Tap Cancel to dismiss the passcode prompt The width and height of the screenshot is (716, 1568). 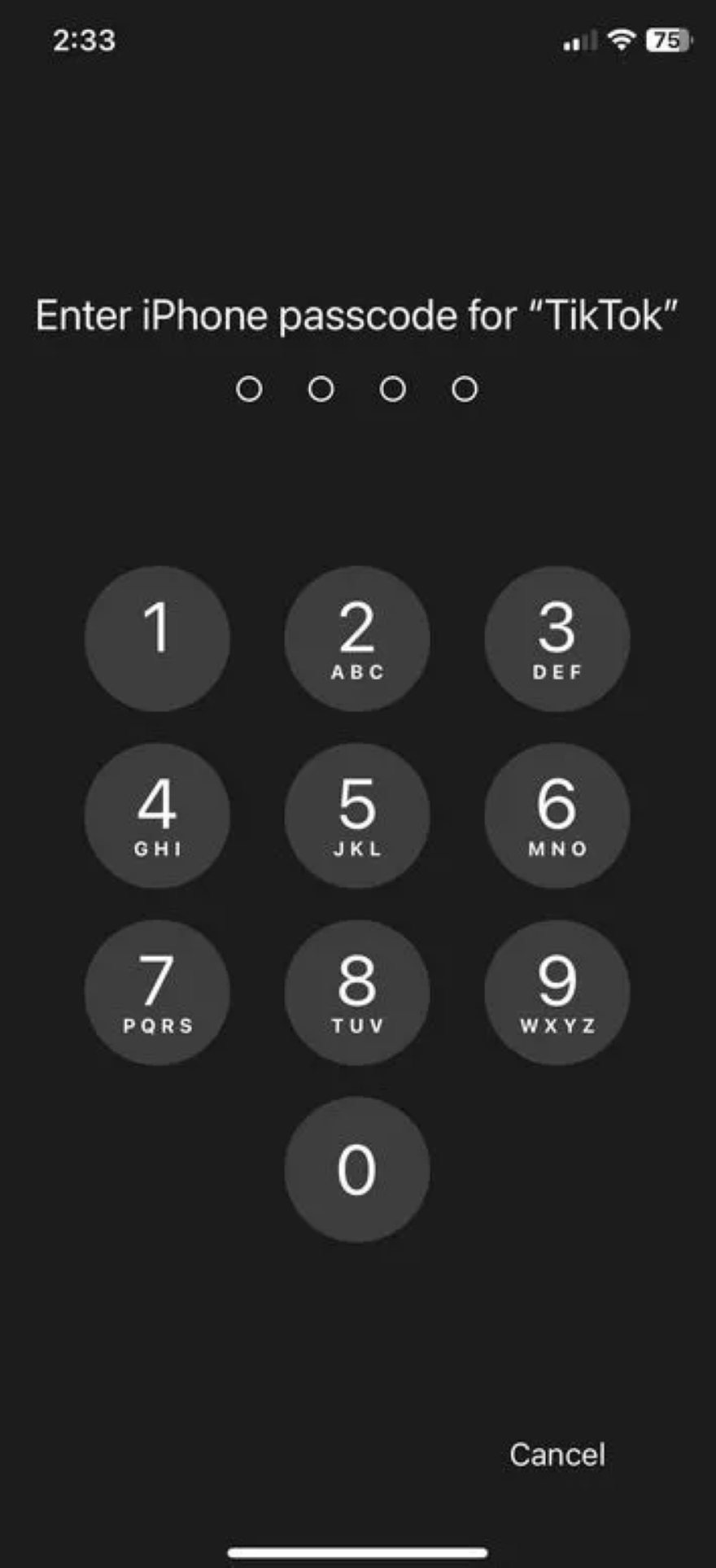pos(557,1455)
